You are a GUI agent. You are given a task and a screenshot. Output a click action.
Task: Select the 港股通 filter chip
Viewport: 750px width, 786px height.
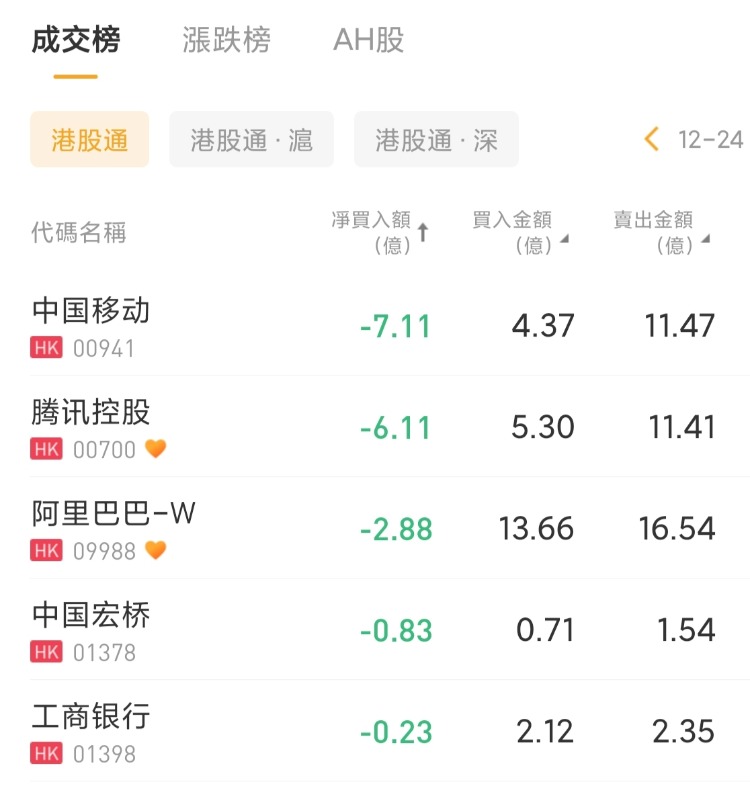point(90,140)
